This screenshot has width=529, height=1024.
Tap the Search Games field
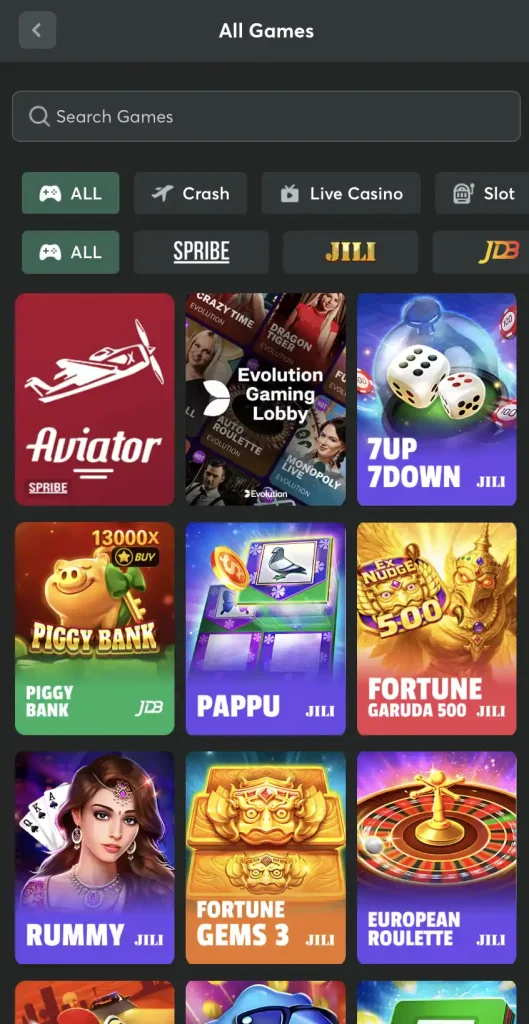click(264, 116)
